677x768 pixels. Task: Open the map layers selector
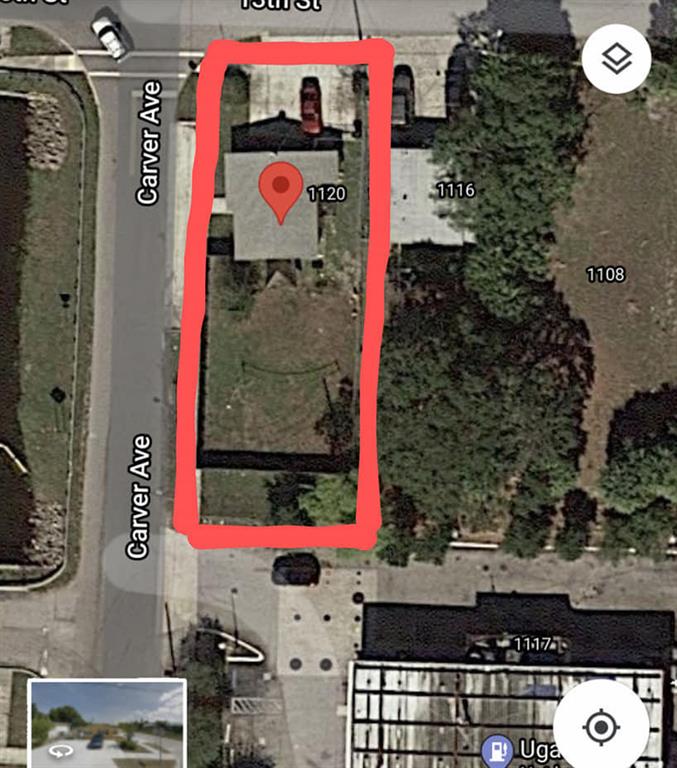616,59
